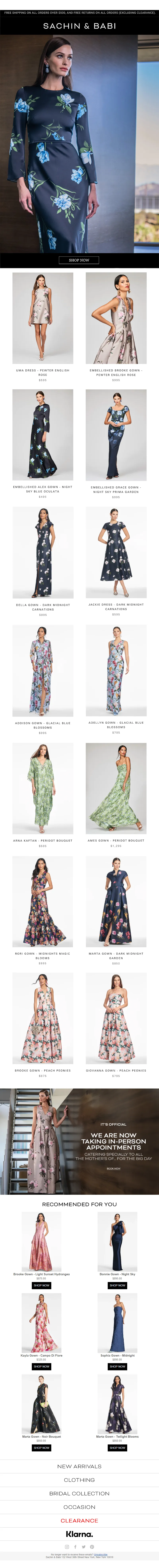Tap the Shop Now button on hero image
159x1568 pixels.
pos(79,260)
